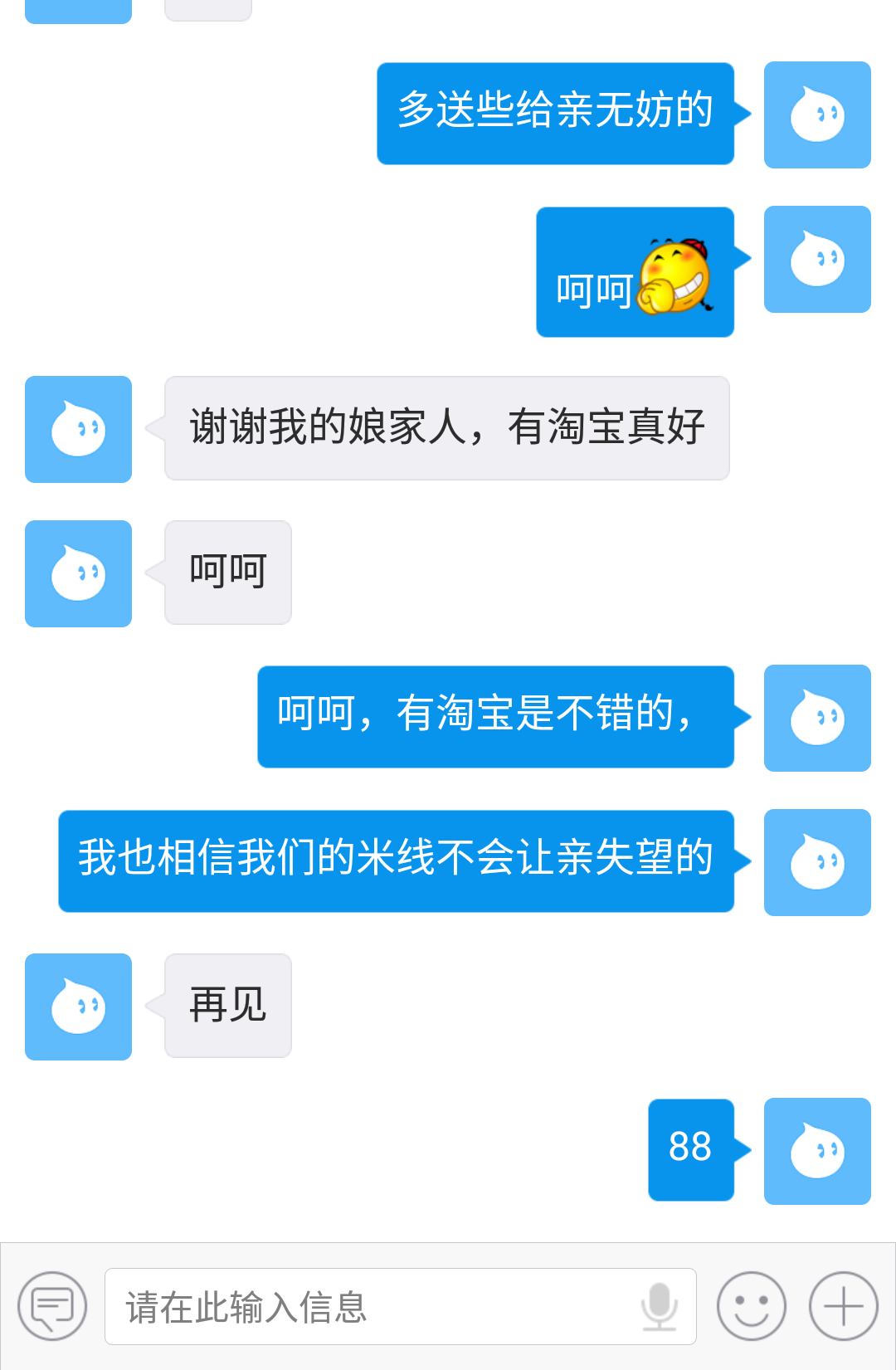Tap the 多送些给亲无妨的 blue bubble
Screen dimensions: 896x1370
click(555, 115)
